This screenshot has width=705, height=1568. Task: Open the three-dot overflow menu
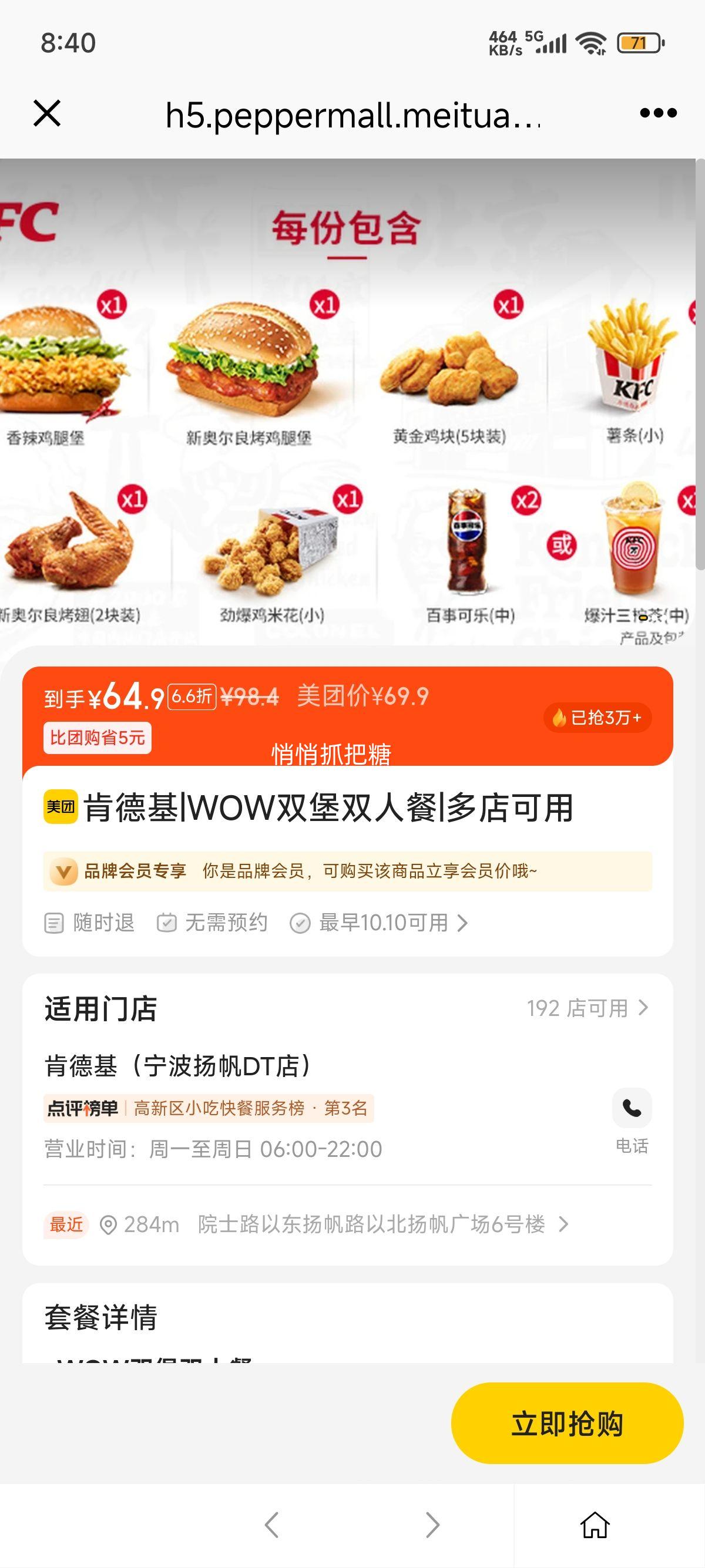[x=658, y=113]
